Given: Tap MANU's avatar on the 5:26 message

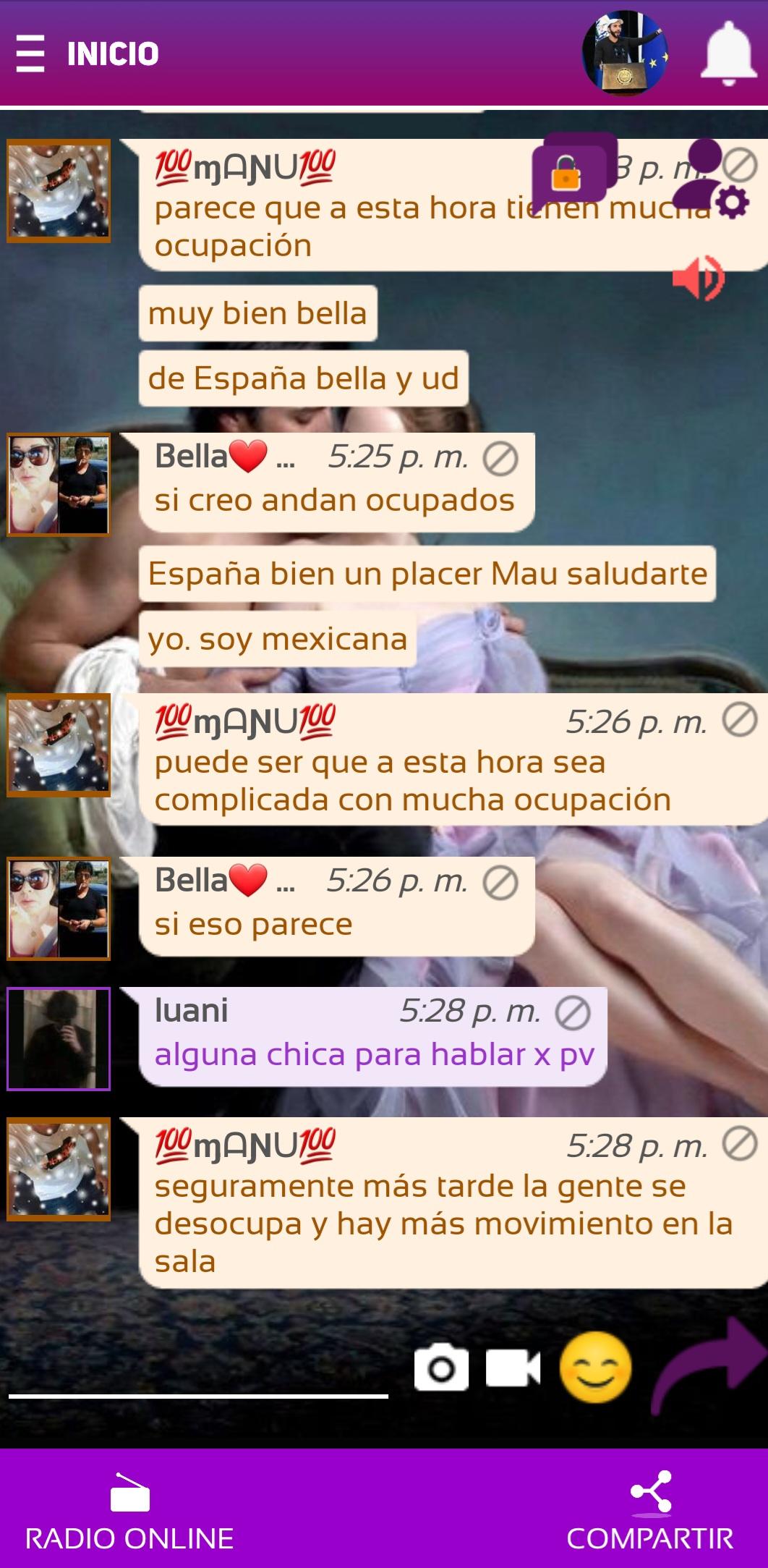Looking at the screenshot, I should click(59, 745).
